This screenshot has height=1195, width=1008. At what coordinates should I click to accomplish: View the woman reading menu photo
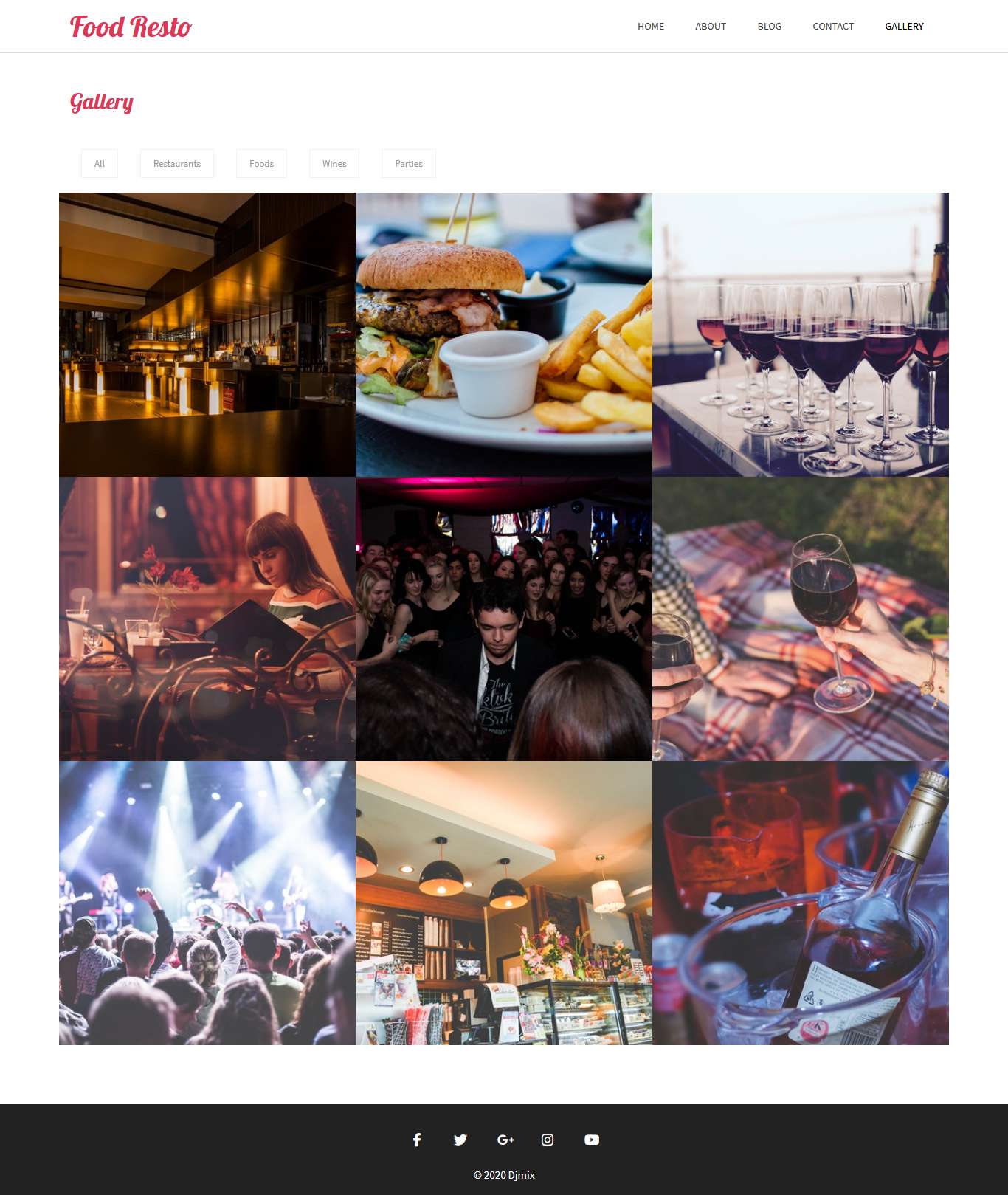pos(207,619)
